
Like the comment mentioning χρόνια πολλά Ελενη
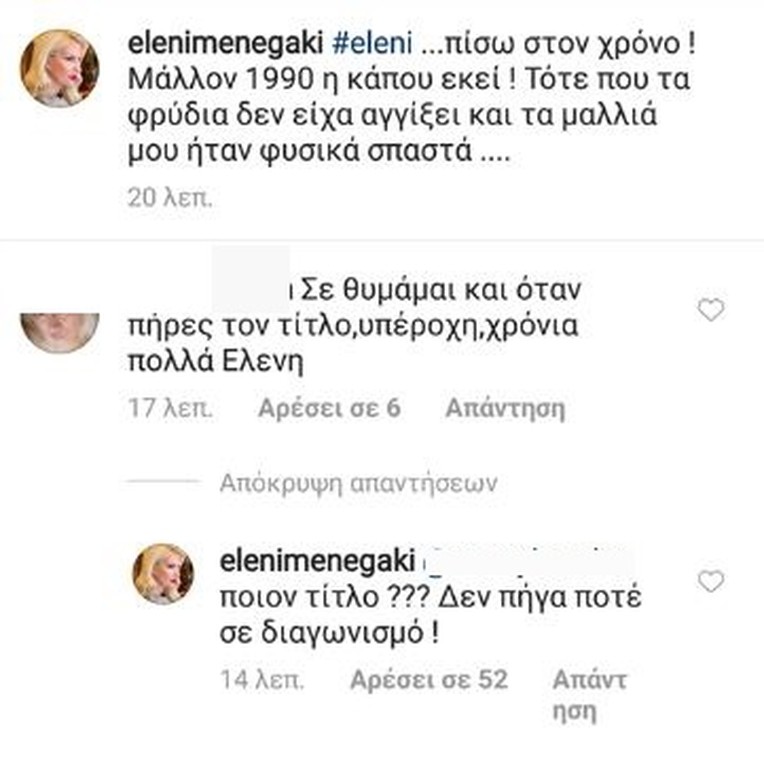click(x=710, y=311)
